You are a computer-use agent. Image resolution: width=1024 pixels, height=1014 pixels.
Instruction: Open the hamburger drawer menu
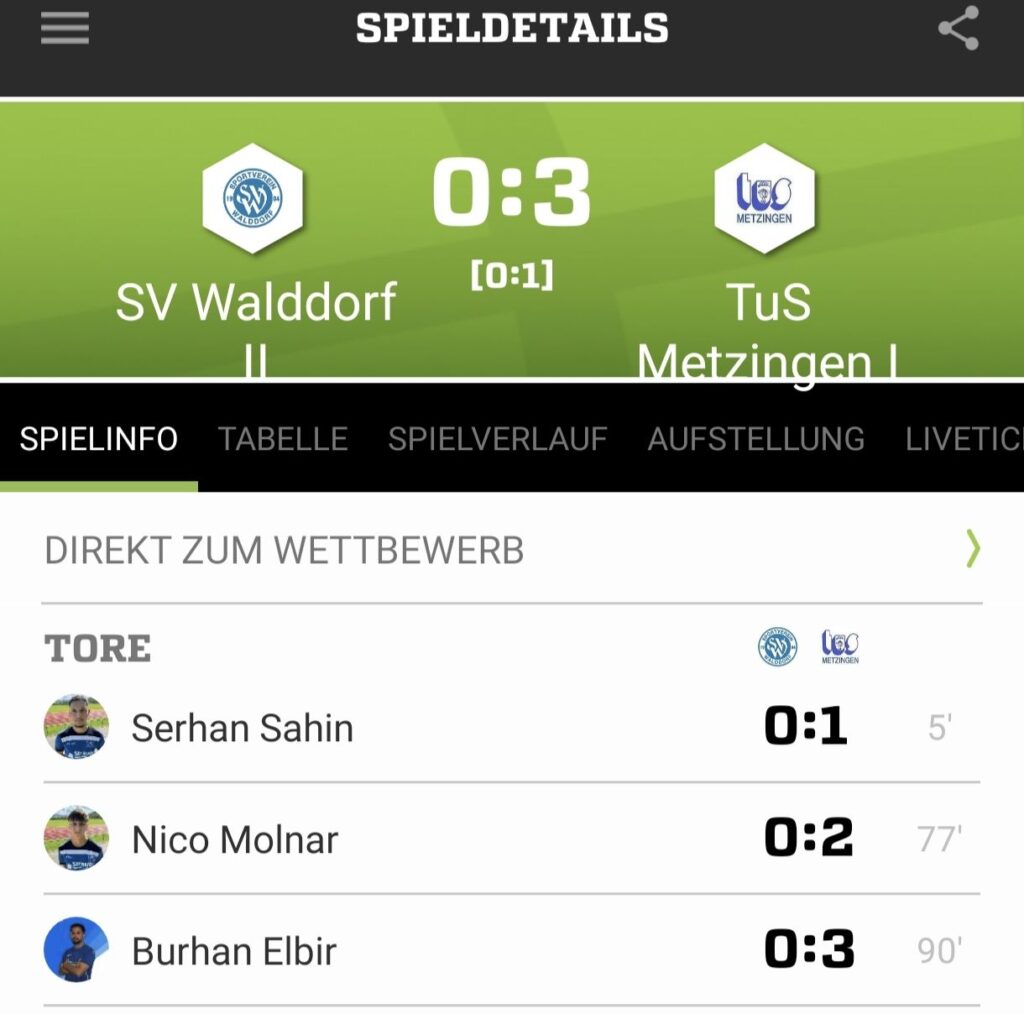click(65, 28)
